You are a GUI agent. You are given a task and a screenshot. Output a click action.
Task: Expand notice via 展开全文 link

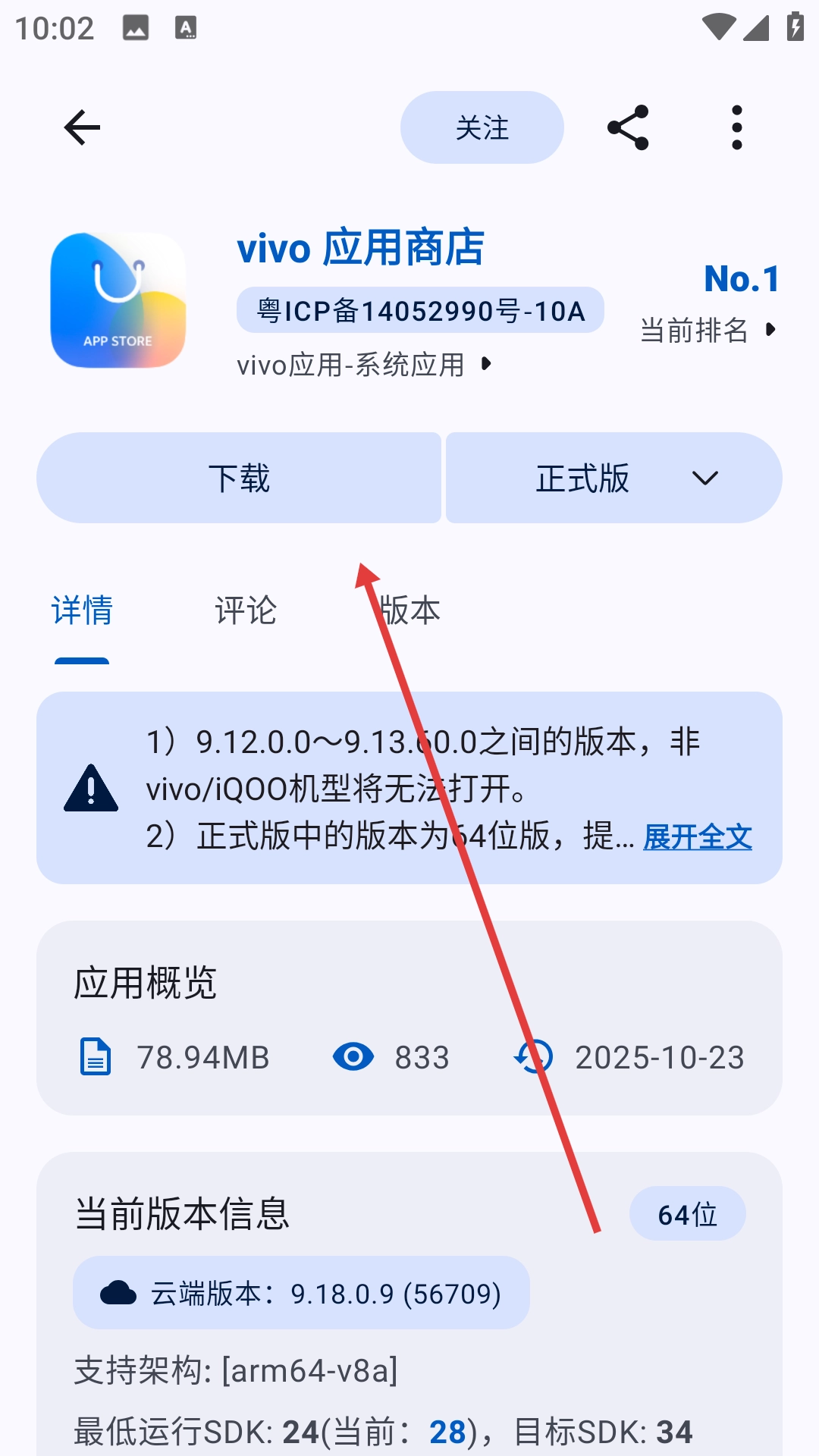pyautogui.click(x=697, y=837)
